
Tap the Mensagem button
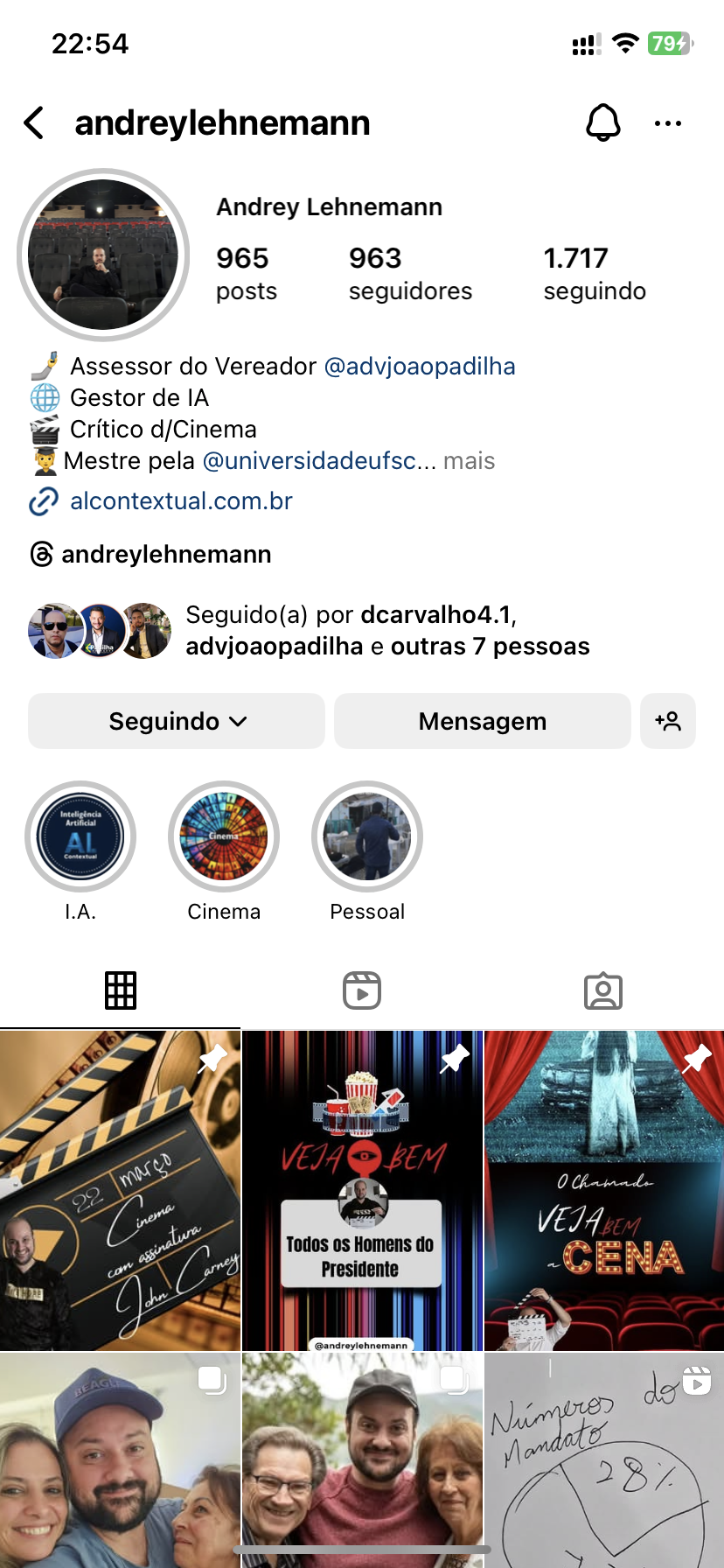(x=482, y=721)
